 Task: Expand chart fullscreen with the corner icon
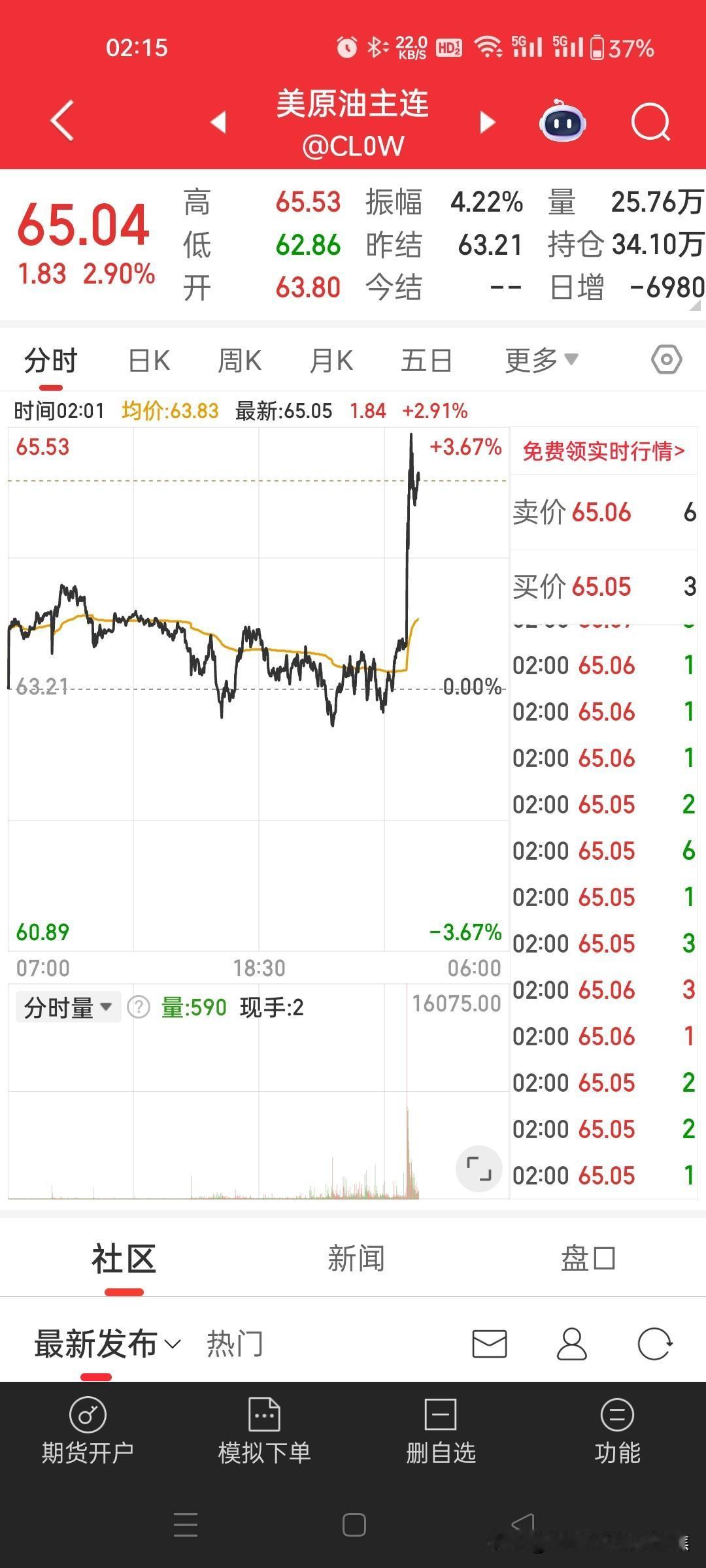point(479,1169)
